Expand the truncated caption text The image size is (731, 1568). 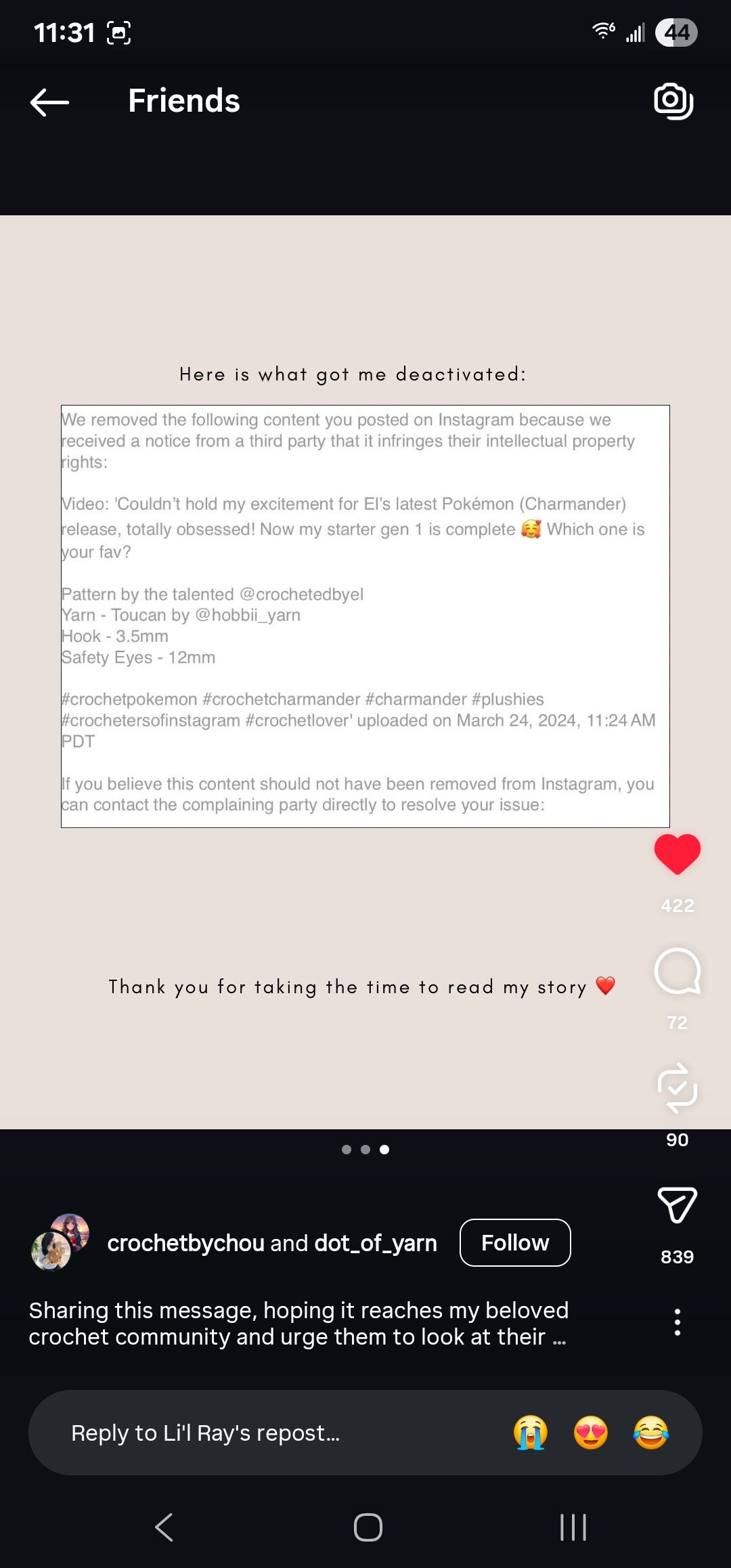point(558,1338)
